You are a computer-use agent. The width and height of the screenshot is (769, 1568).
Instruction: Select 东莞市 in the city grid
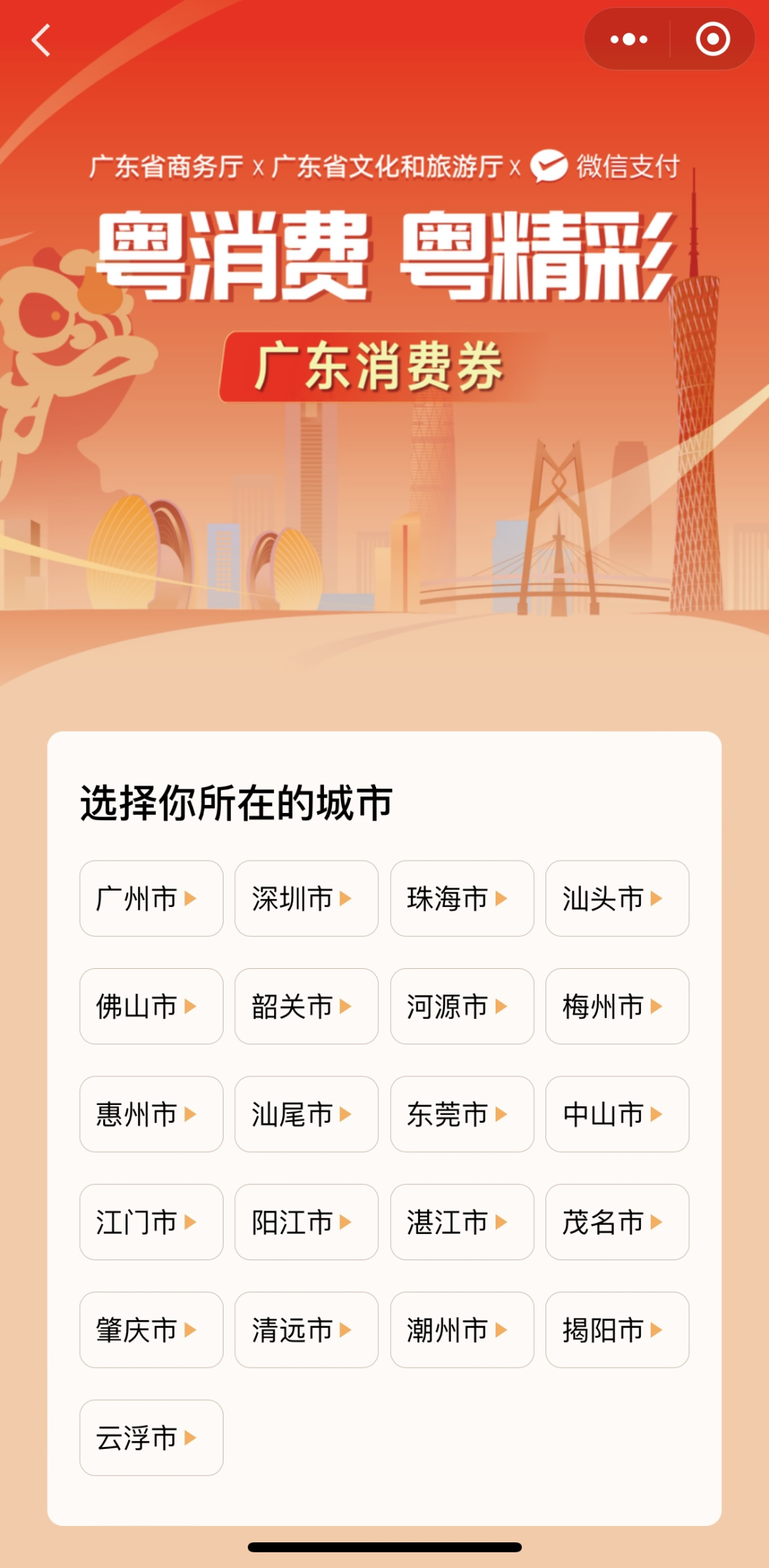click(461, 1115)
